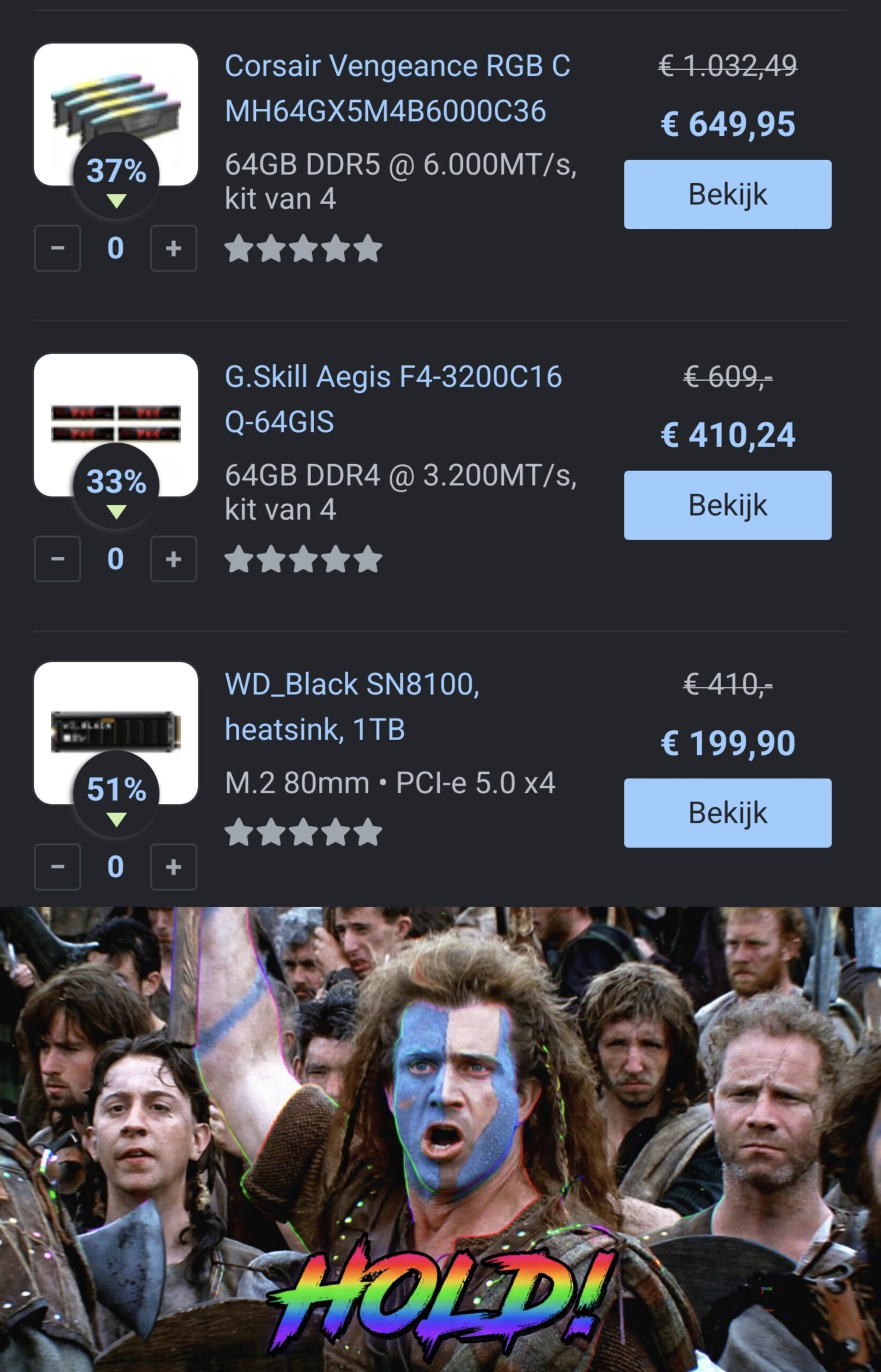Open the WD_Black SN8100 product image
The width and height of the screenshot is (881, 1372).
coord(116,714)
